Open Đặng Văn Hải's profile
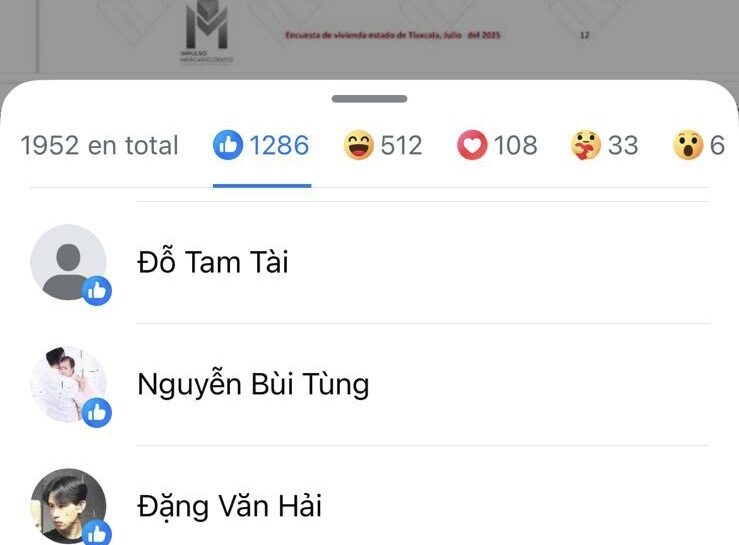Viewport: 739px width, 545px height. (x=229, y=506)
